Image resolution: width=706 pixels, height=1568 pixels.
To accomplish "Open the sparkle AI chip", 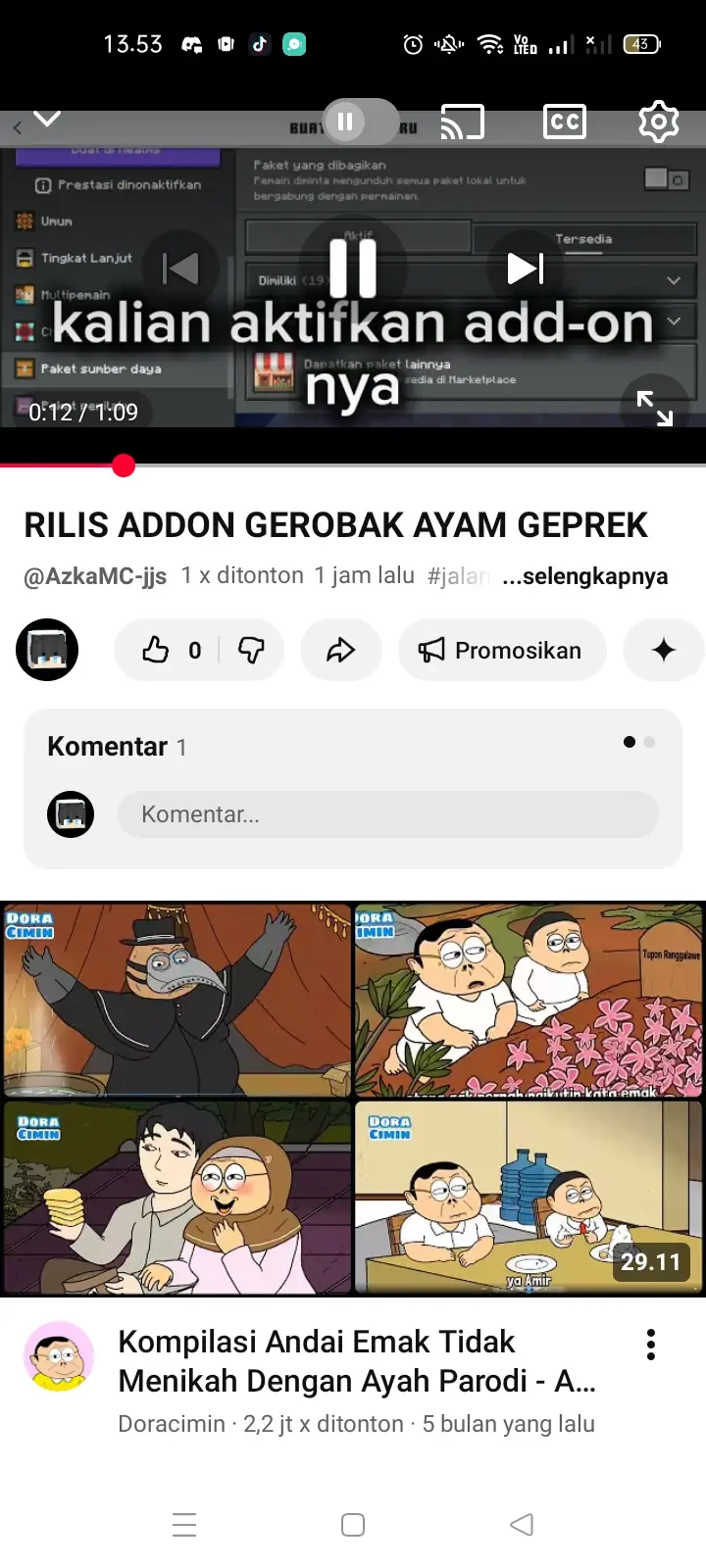I will [664, 650].
